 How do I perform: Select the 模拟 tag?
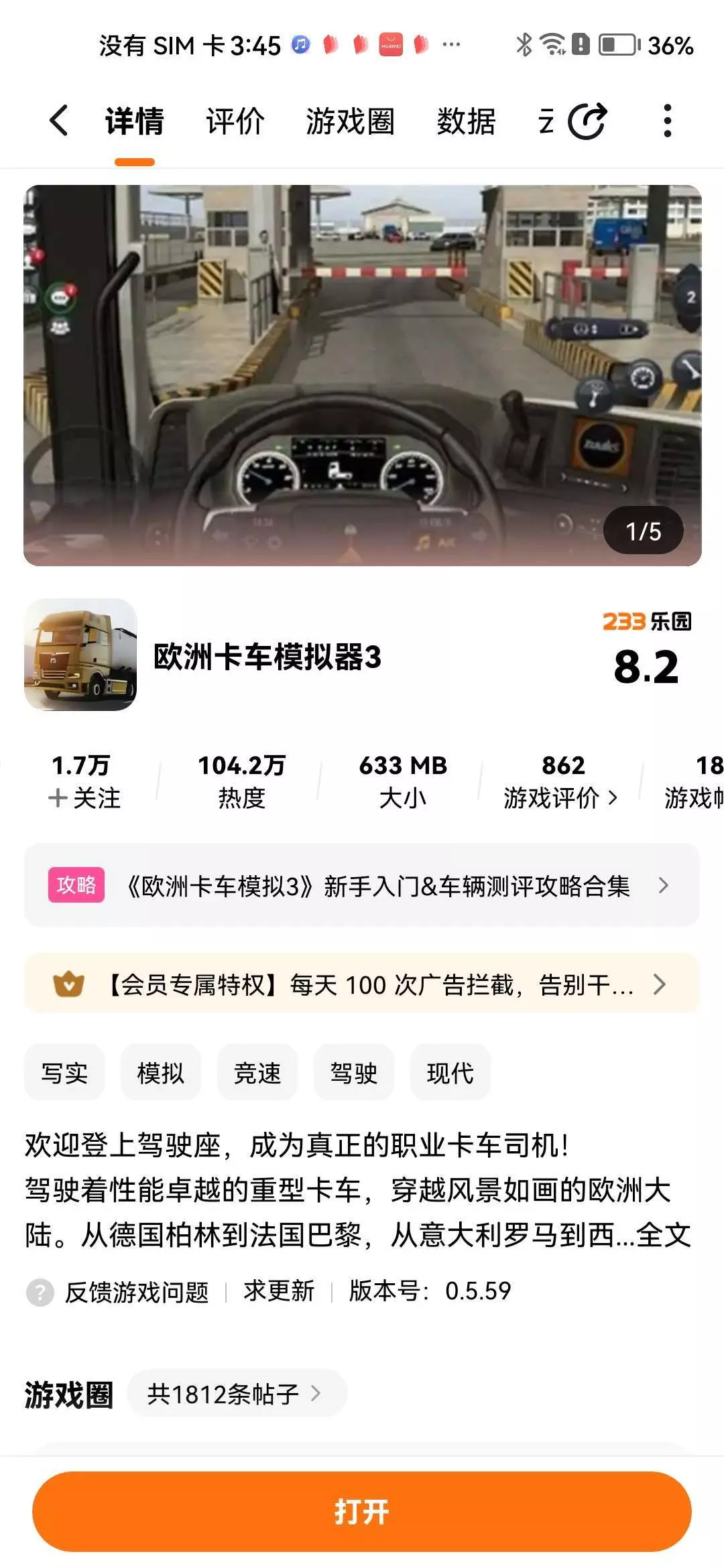pyautogui.click(x=161, y=1073)
